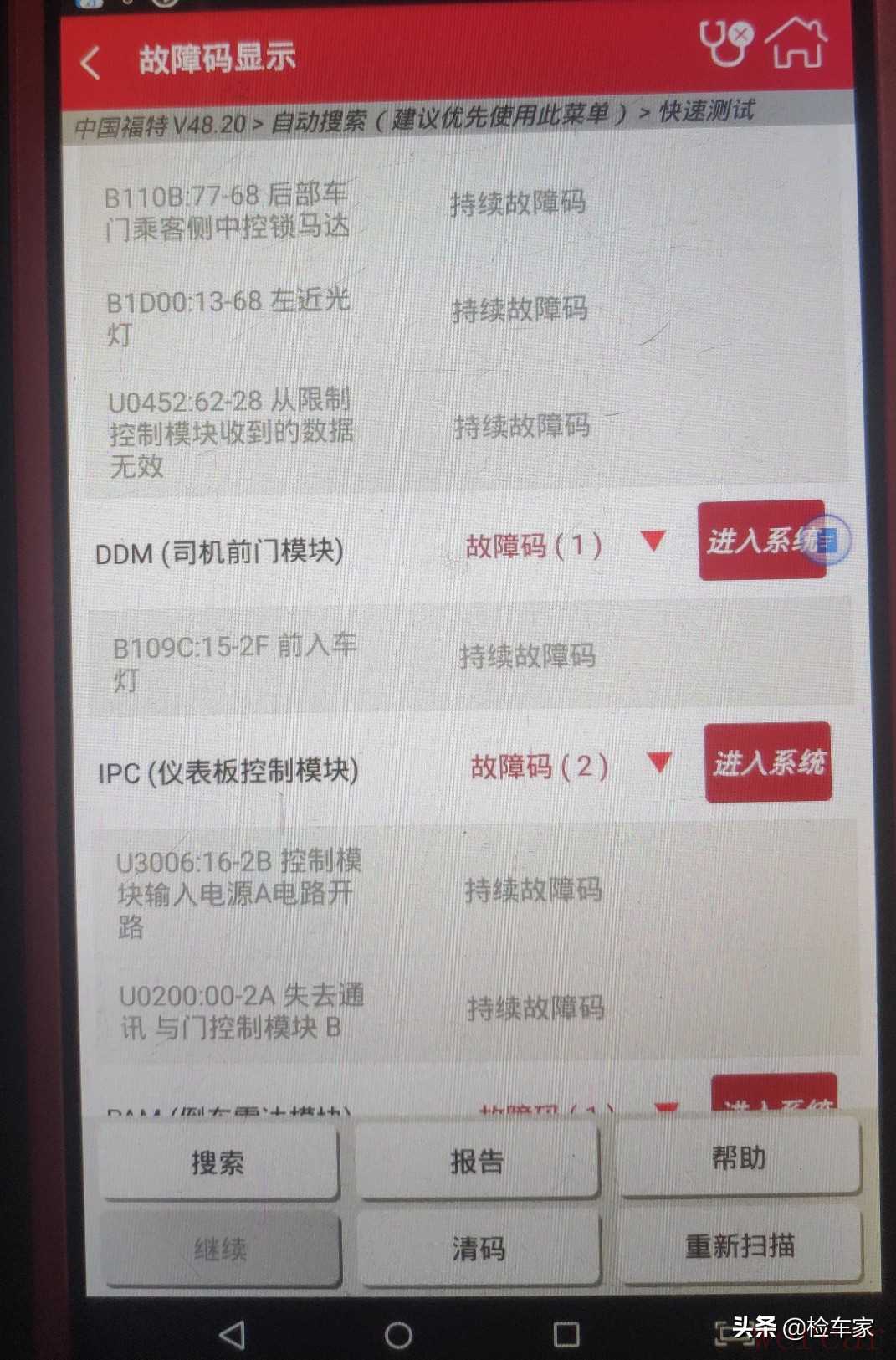Collapse DDM fault code list
Image resolution: width=896 pixels, height=1360 pixels.
(653, 541)
